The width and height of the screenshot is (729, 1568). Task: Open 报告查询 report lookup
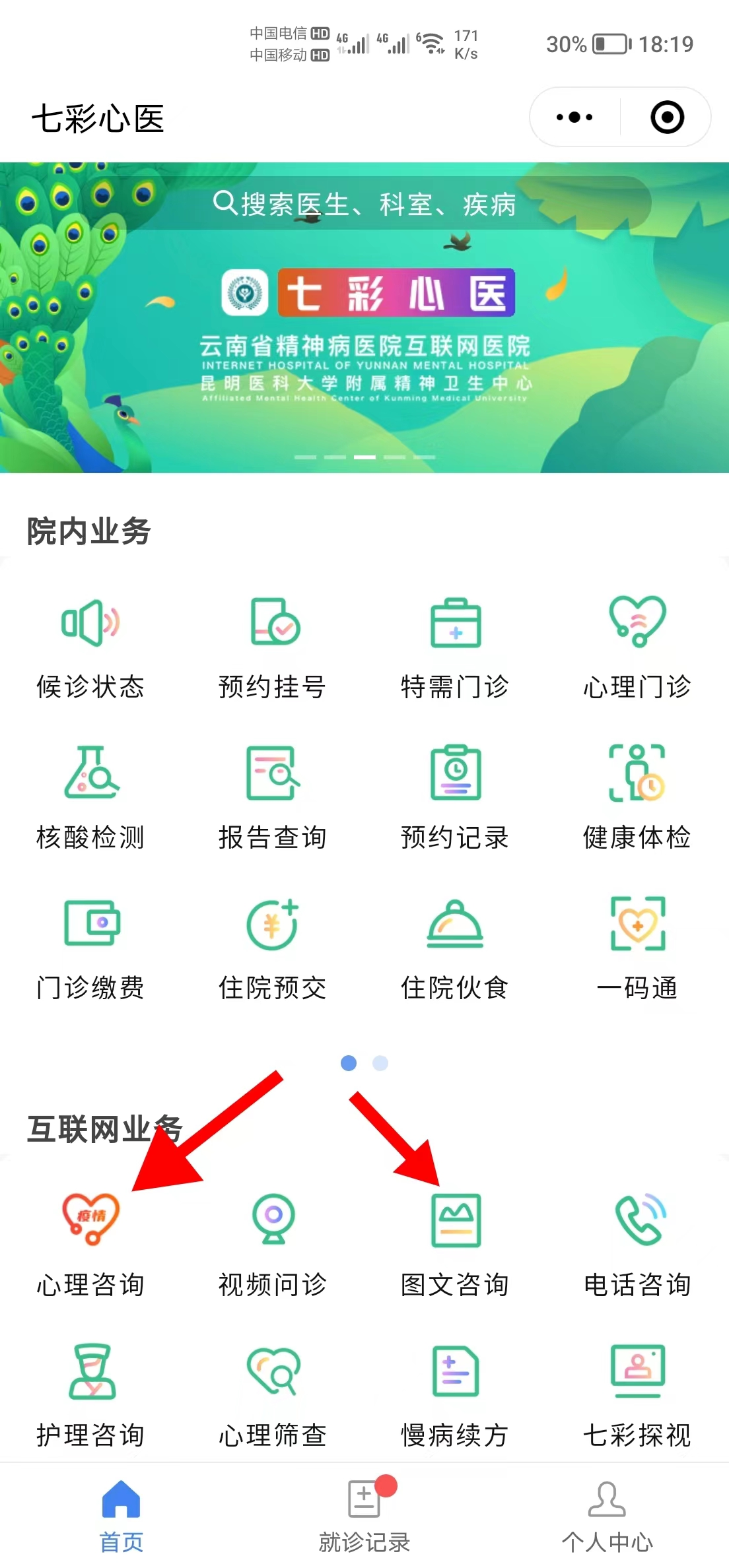click(x=273, y=797)
